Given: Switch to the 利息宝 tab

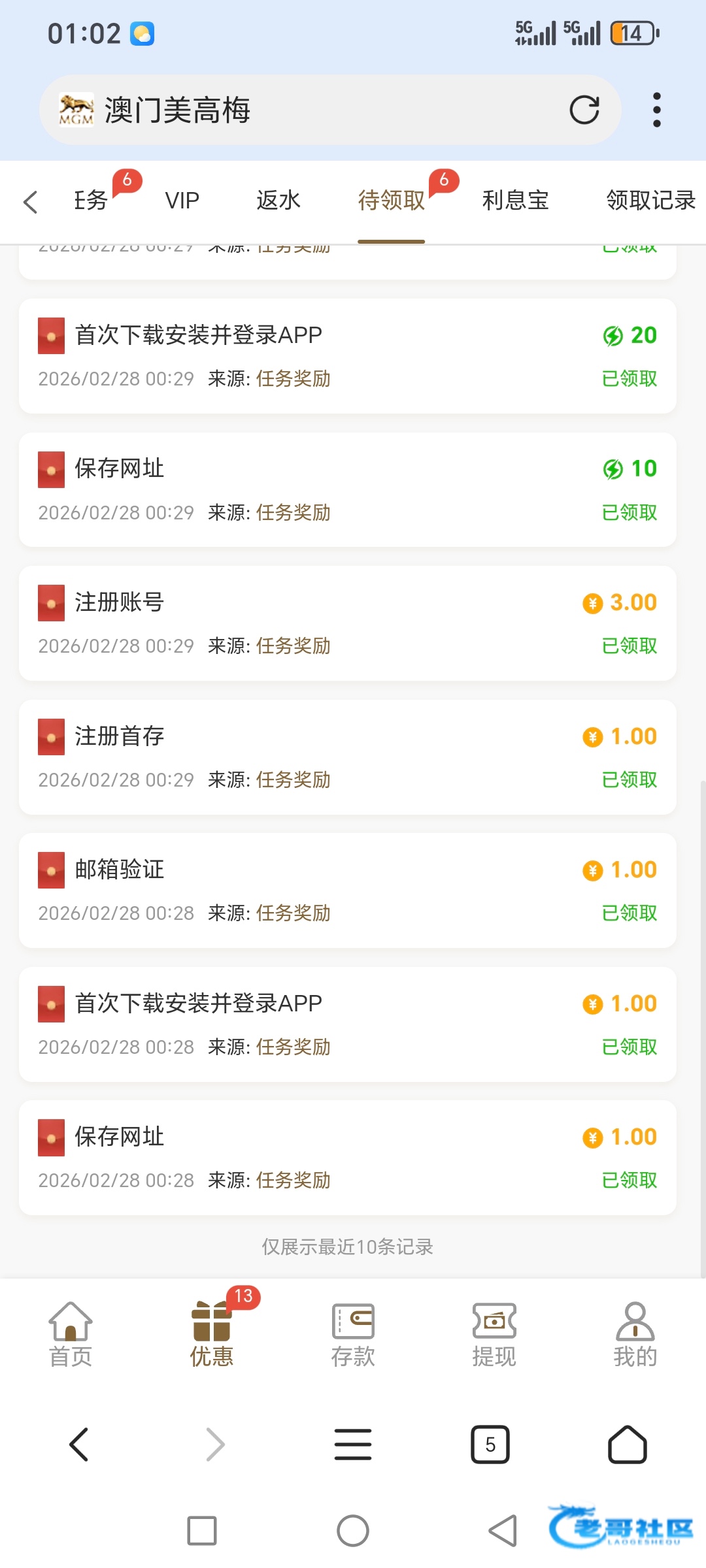Looking at the screenshot, I should click(x=515, y=200).
